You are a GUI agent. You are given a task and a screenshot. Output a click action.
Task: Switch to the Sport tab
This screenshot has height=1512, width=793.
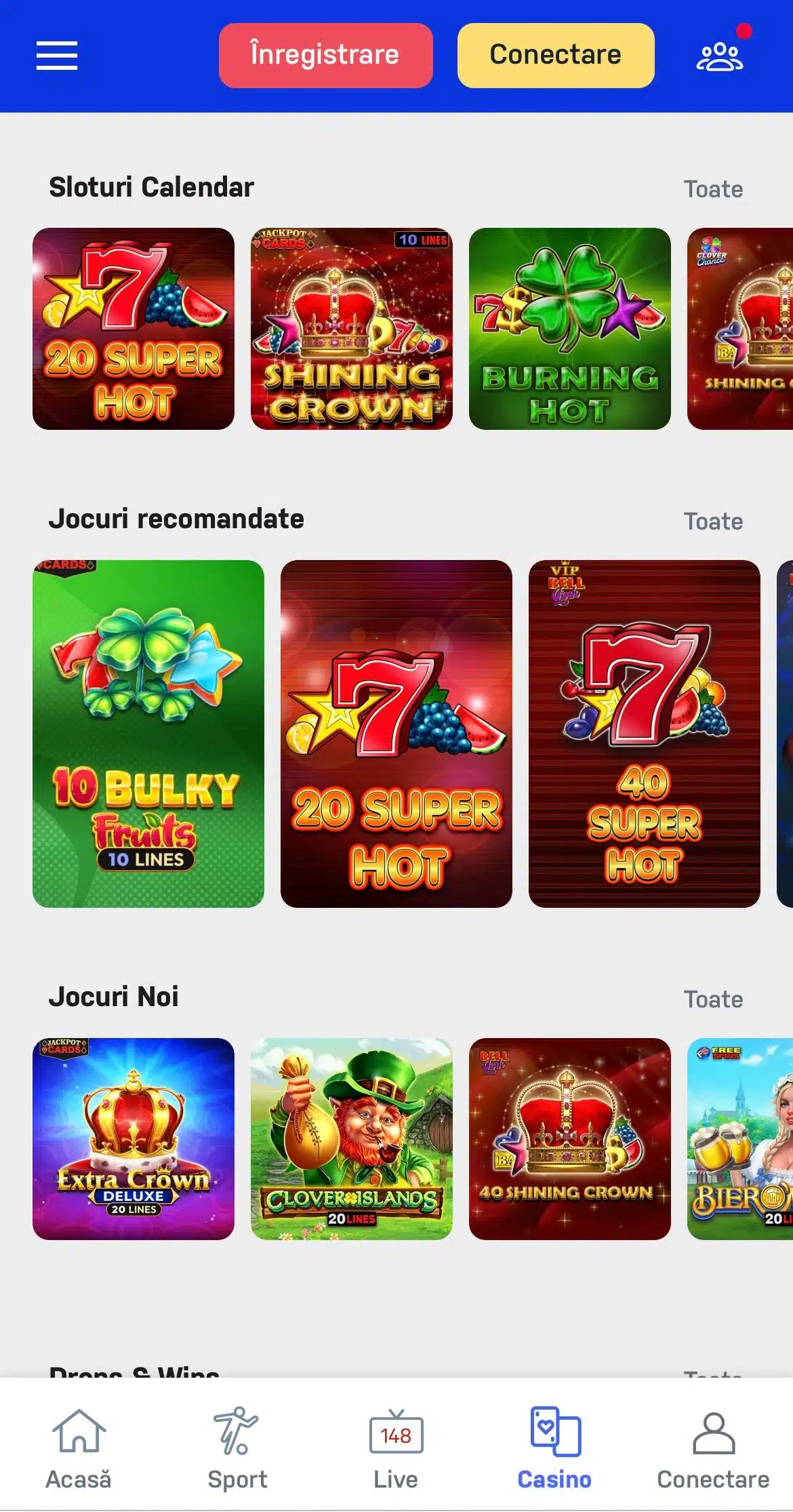pos(237,1448)
